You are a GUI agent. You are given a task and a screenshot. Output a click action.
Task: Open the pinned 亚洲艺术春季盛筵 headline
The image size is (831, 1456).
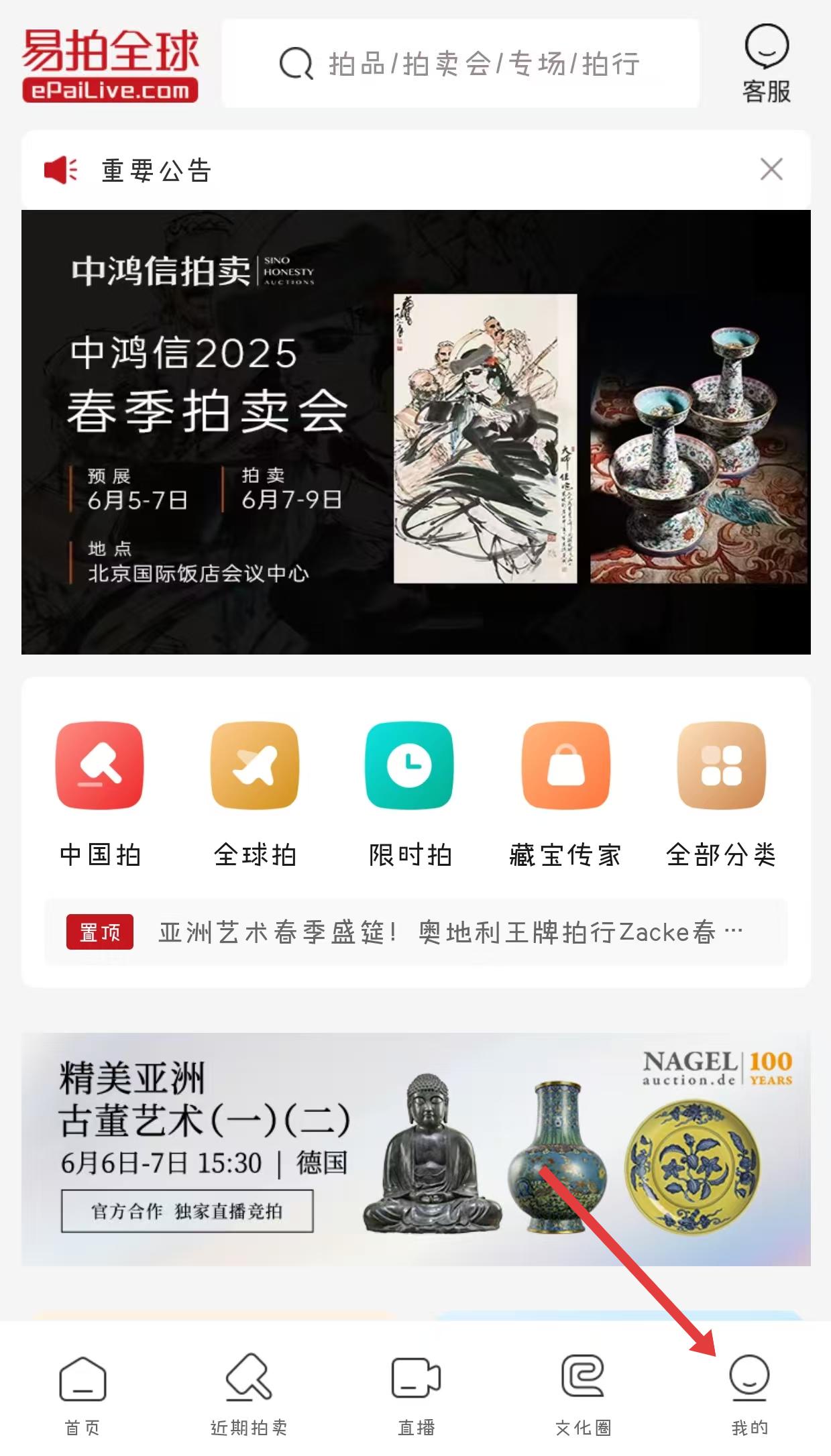416,932
